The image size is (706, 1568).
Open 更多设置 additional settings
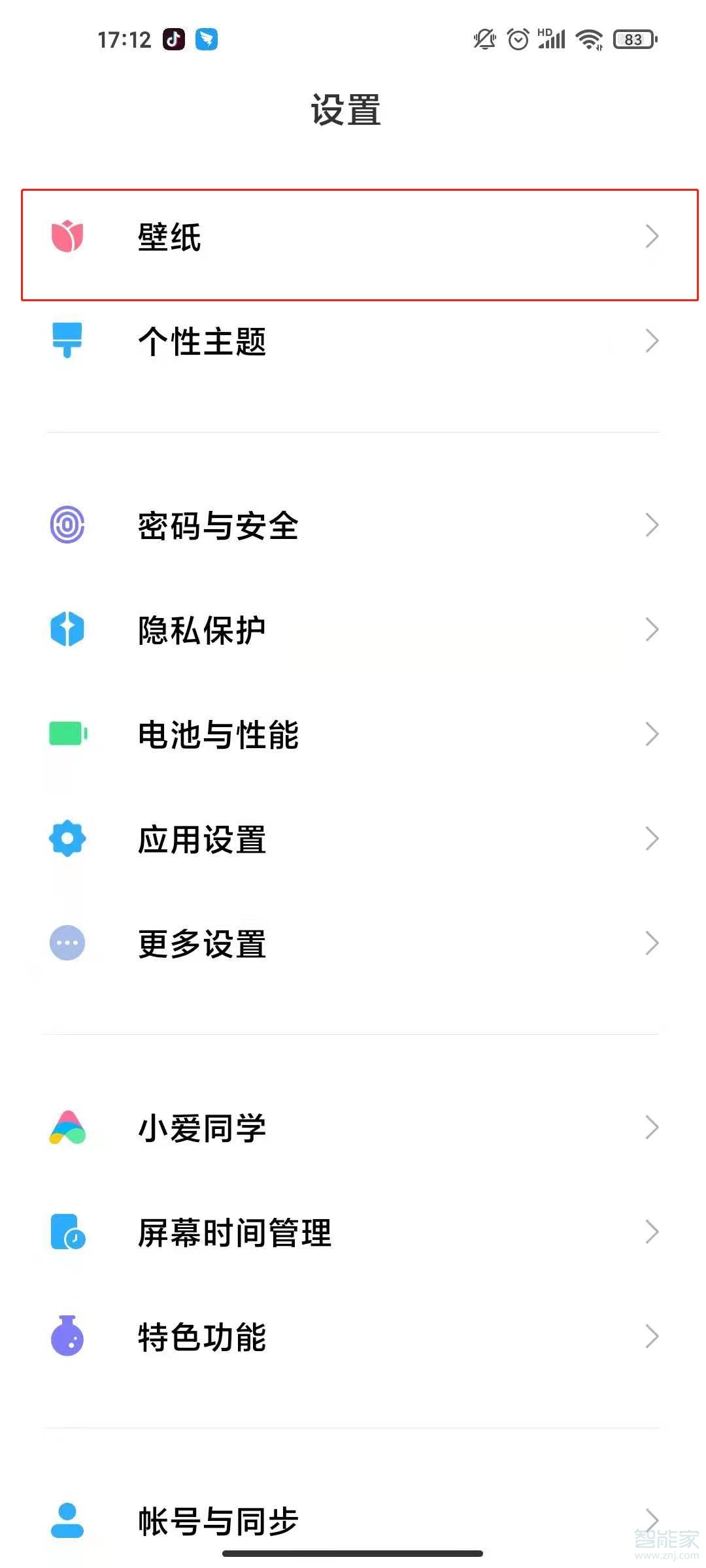tap(353, 943)
